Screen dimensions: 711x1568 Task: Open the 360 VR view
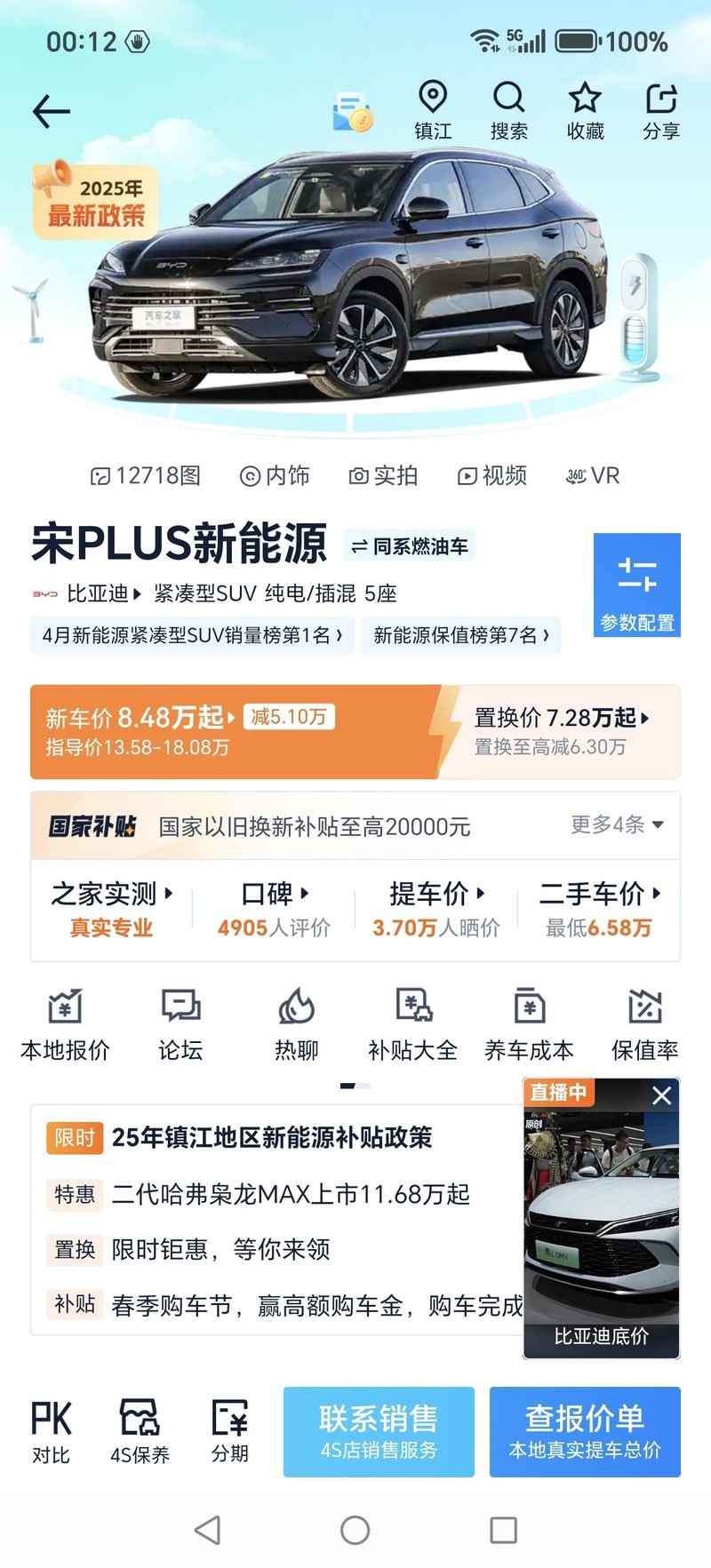[593, 476]
